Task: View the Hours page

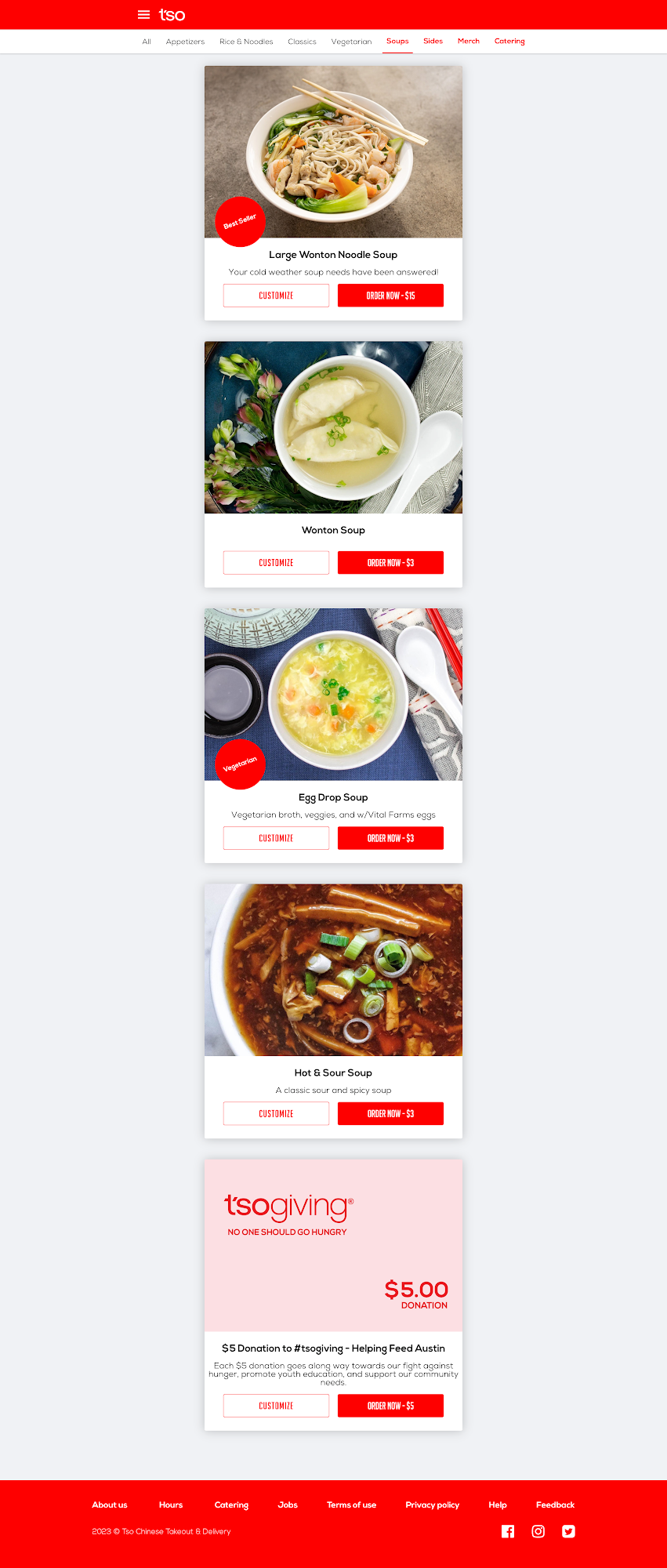Action: (171, 1504)
